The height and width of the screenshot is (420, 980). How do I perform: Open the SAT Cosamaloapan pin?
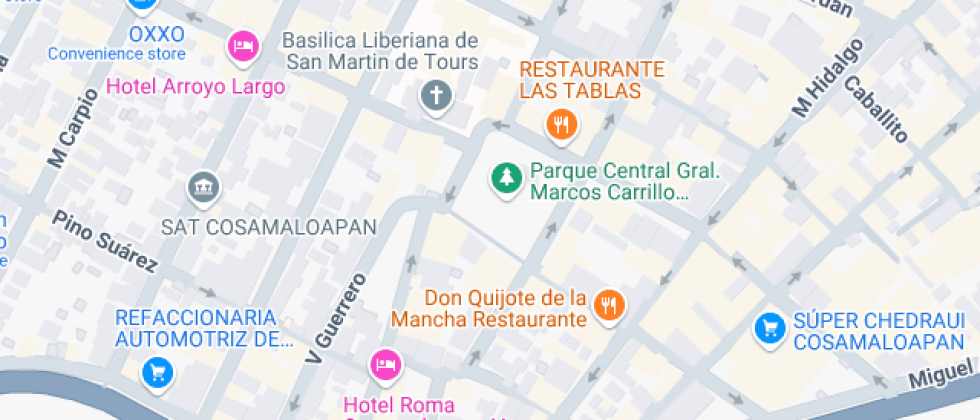[x=204, y=187]
